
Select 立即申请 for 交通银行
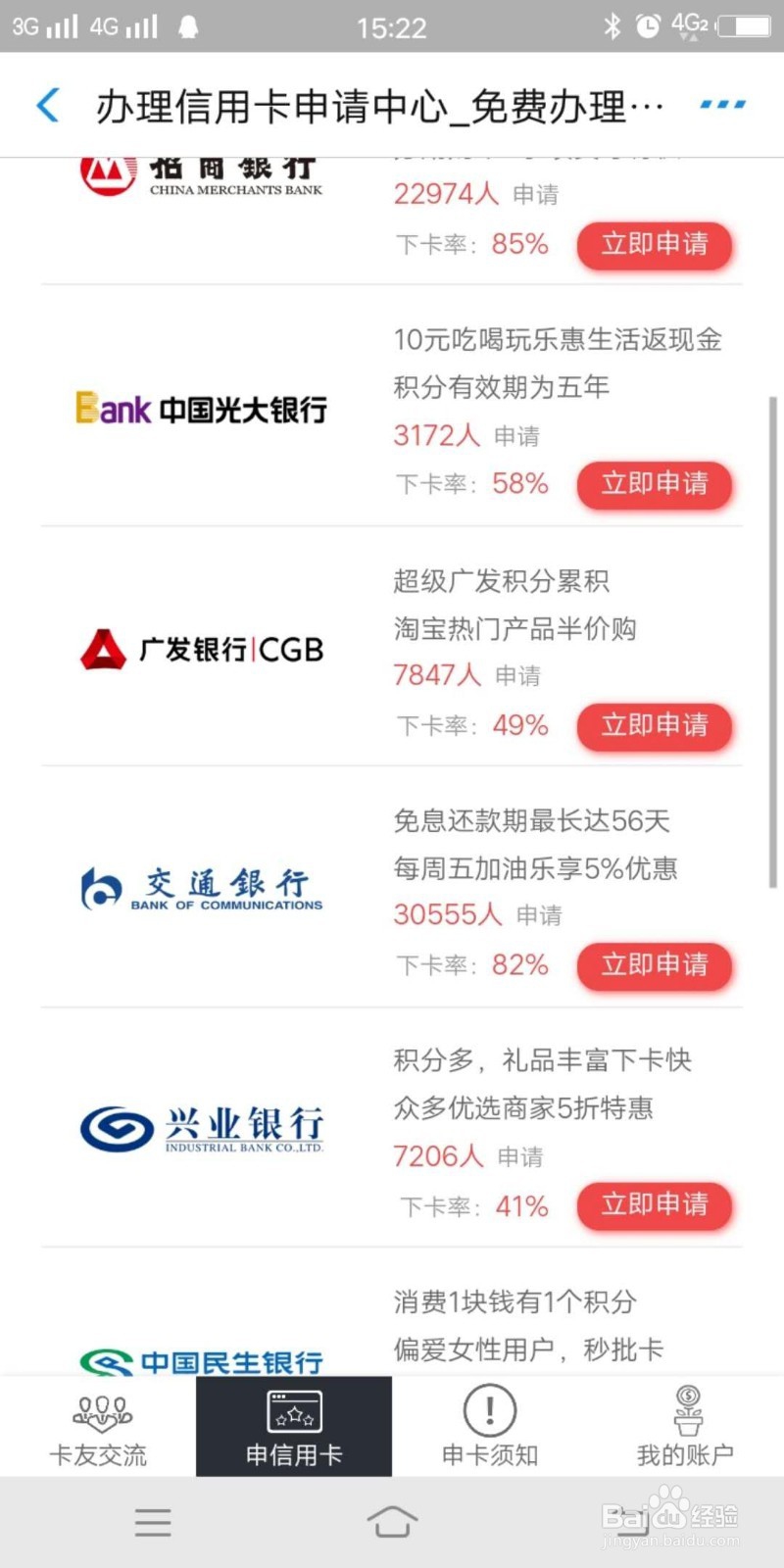point(654,966)
